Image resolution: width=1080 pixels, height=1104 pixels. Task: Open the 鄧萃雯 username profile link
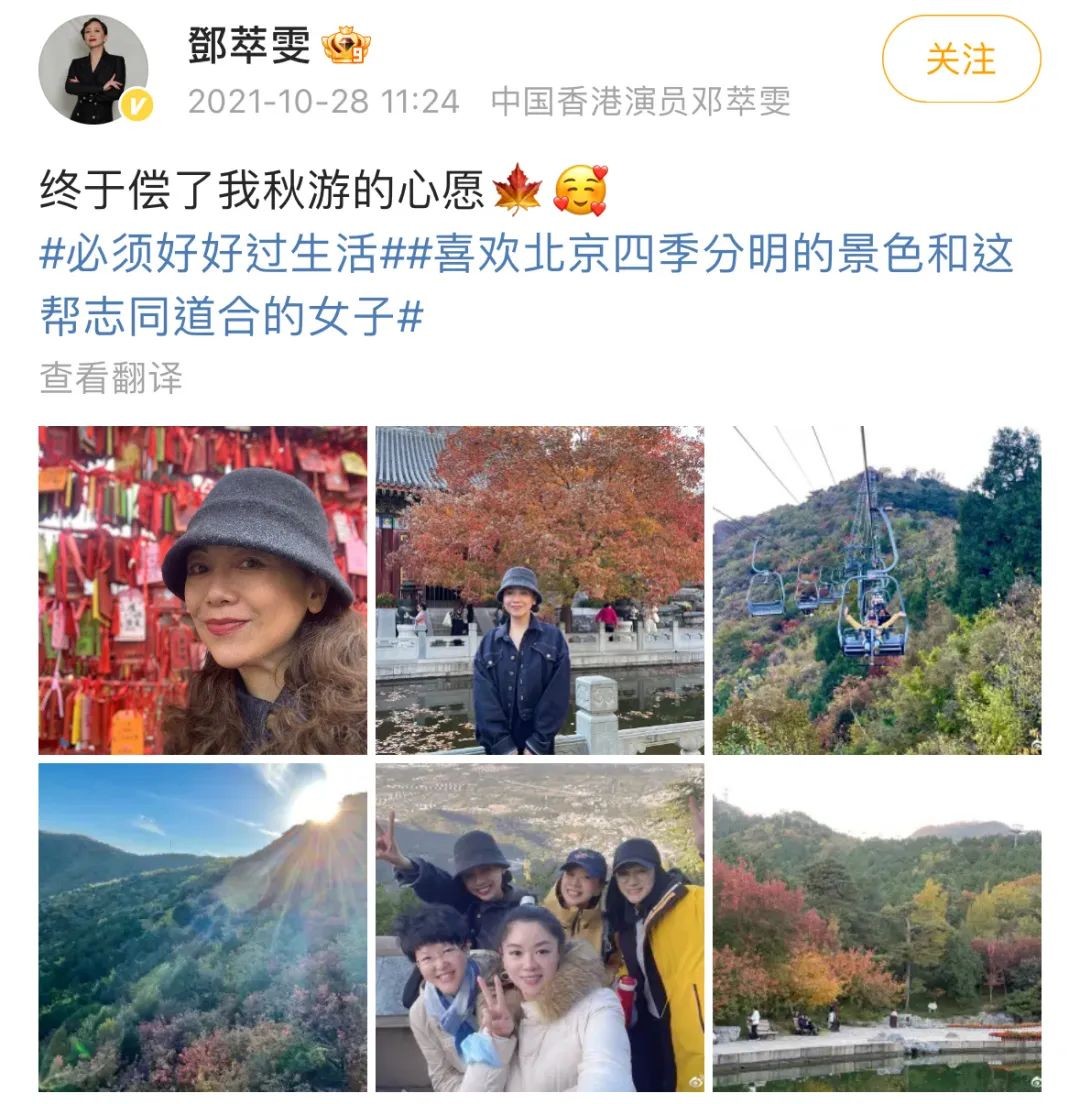pyautogui.click(x=249, y=46)
